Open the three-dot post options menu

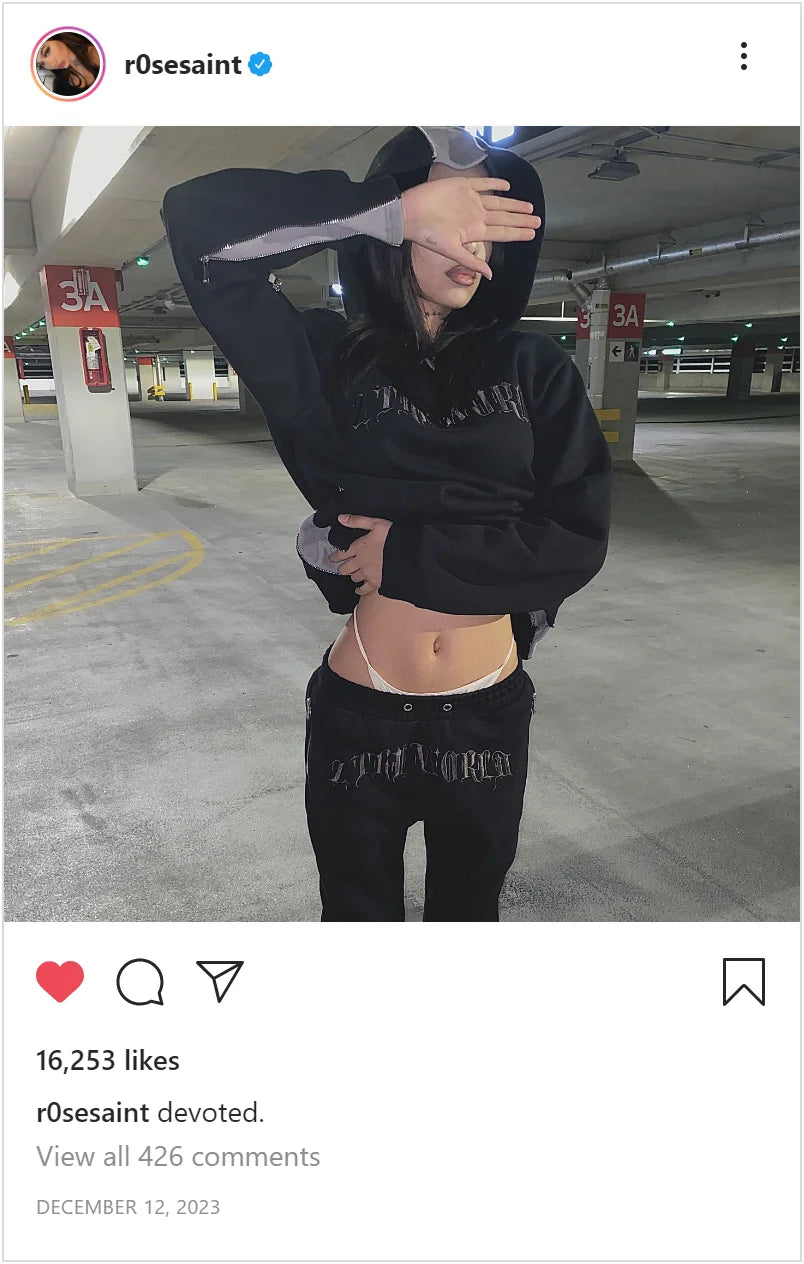(x=743, y=56)
